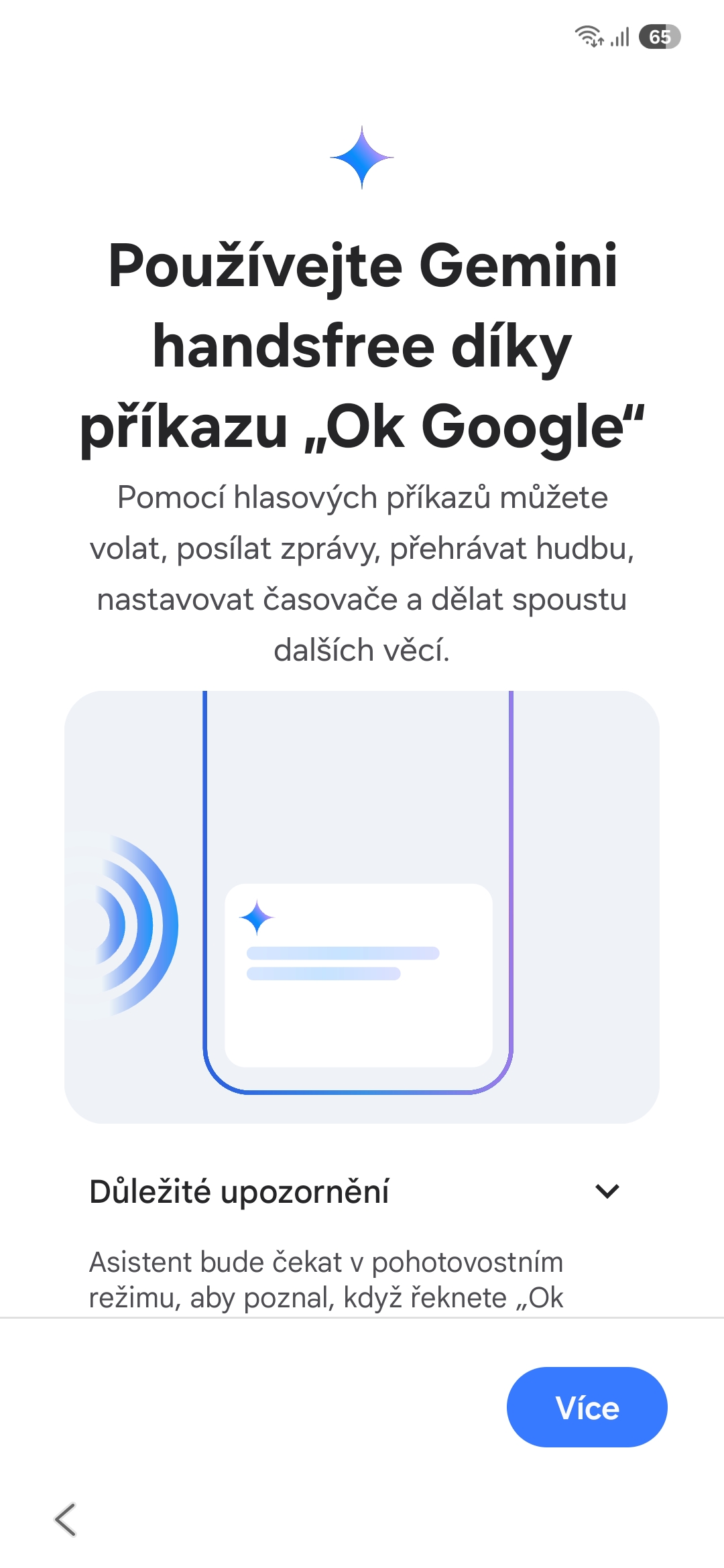Tap the blue Více button
The image size is (724, 1568).
pos(587,1407)
